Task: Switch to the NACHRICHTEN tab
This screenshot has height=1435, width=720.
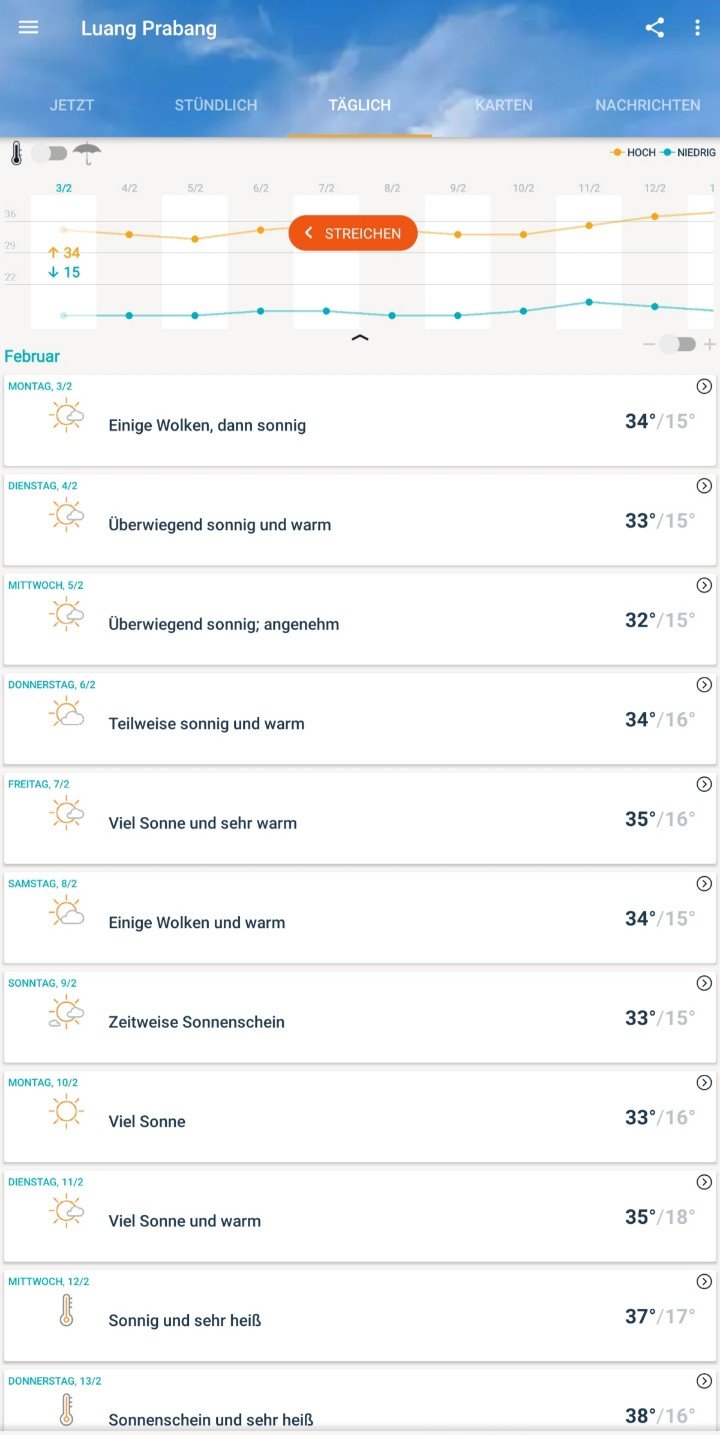Action: [647, 105]
